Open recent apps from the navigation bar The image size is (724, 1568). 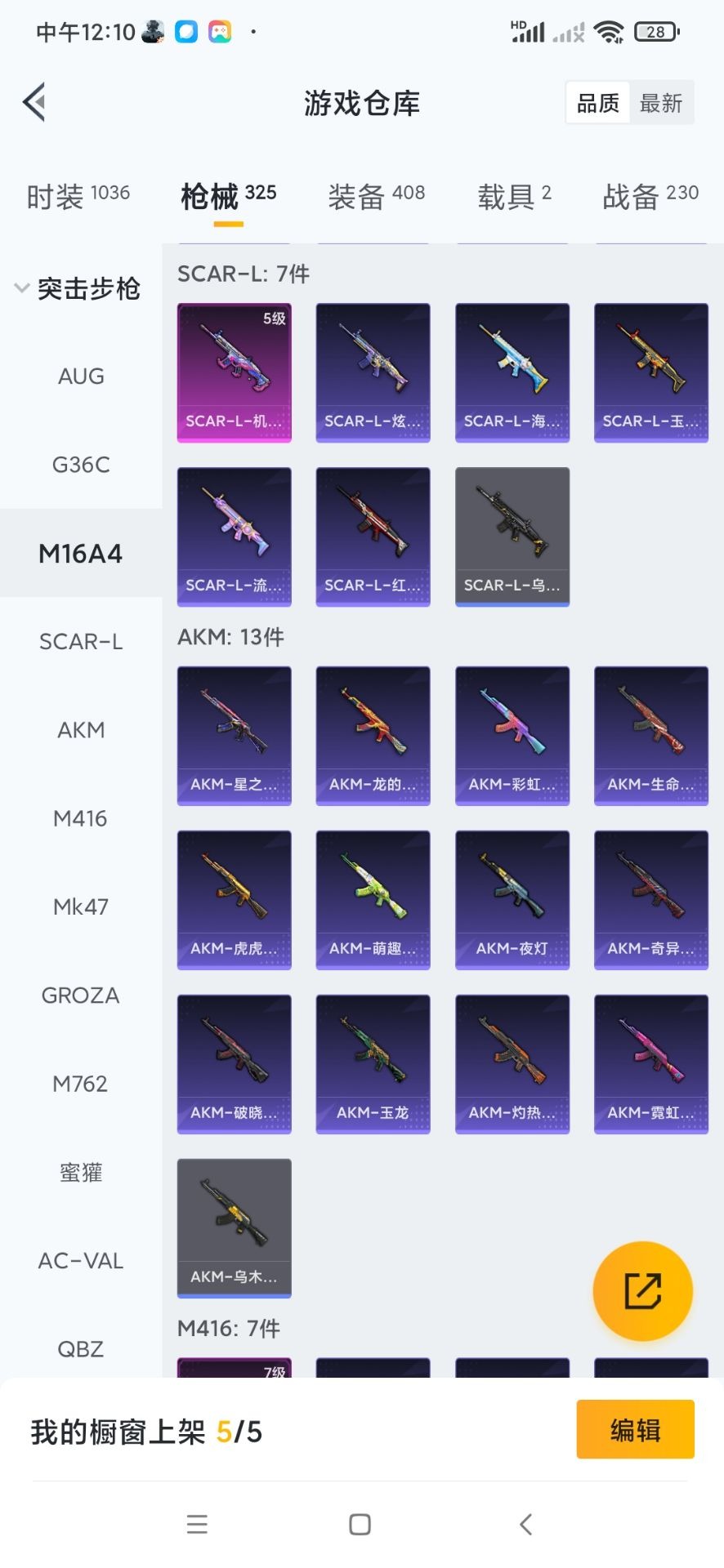pos(197,1524)
